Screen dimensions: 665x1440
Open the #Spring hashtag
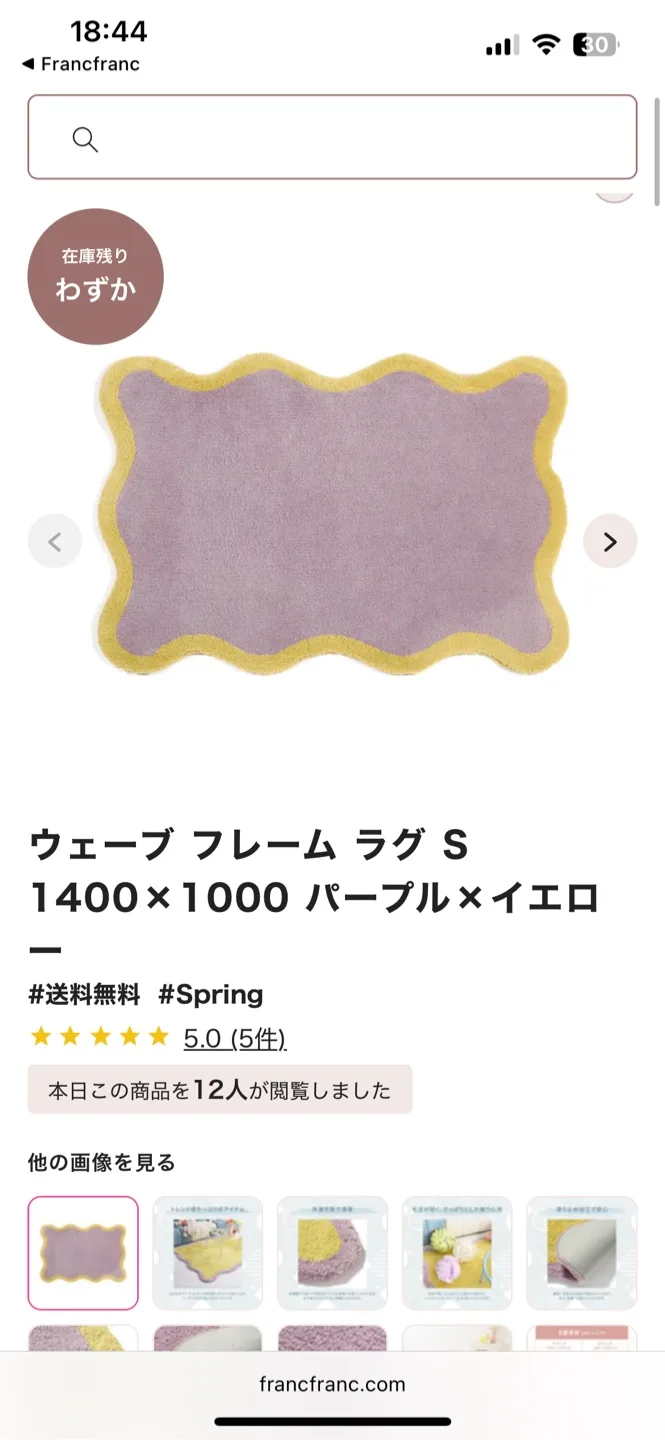click(x=211, y=994)
